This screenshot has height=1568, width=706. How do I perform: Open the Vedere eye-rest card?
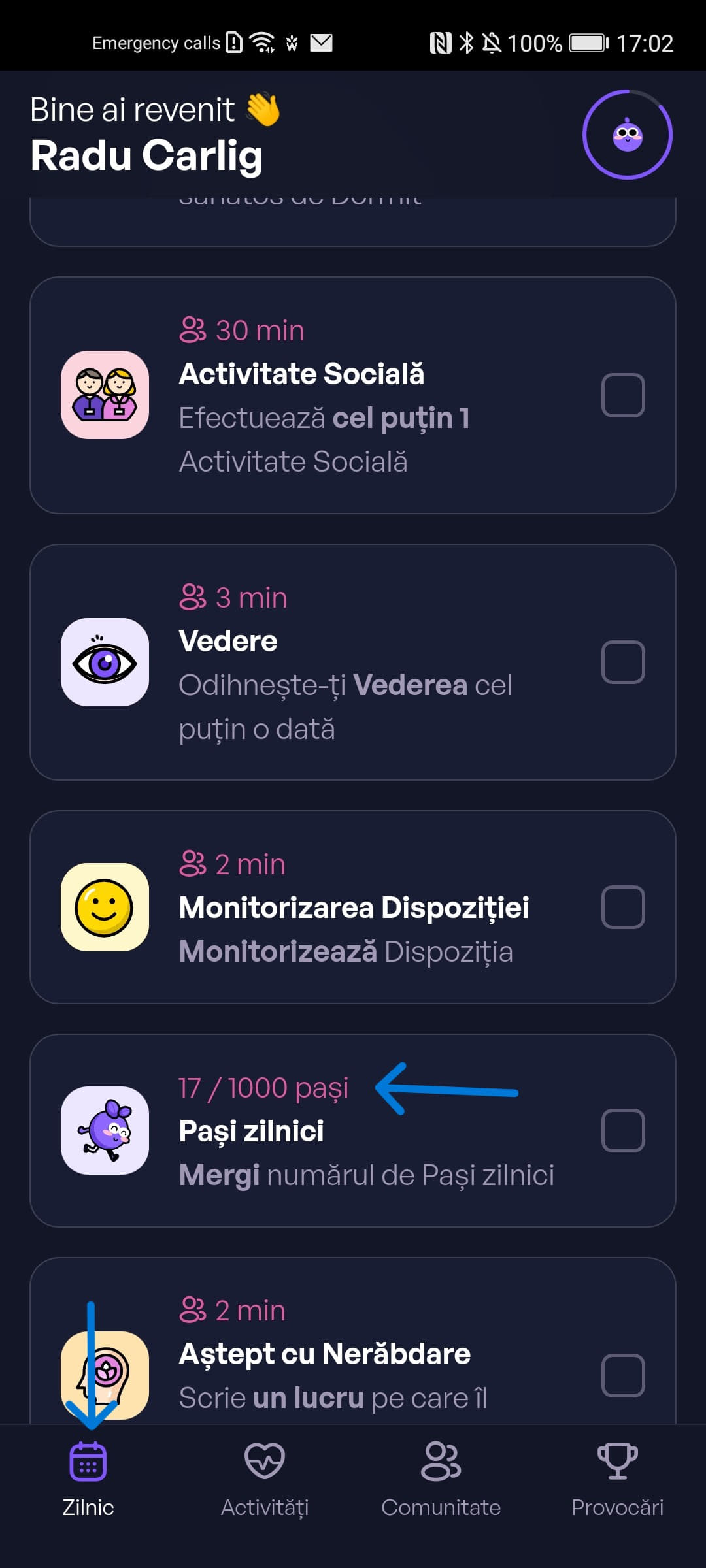coord(353,662)
